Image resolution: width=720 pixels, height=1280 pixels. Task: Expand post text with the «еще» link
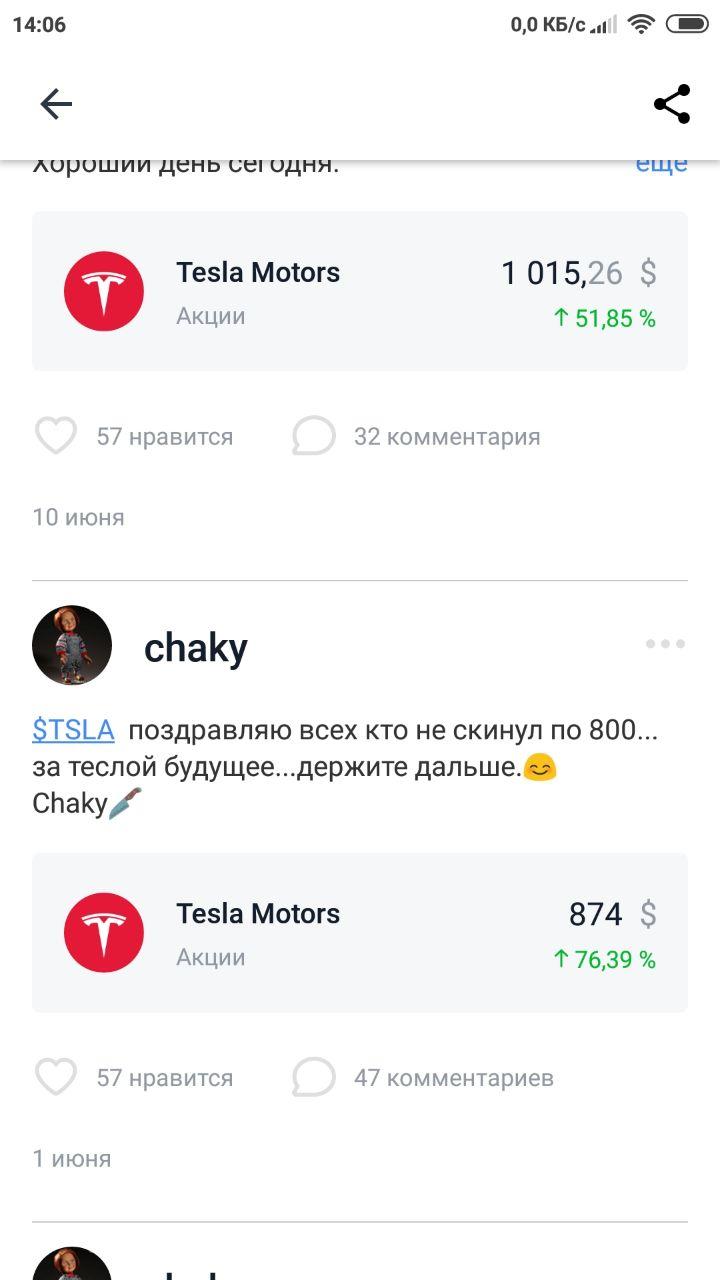point(661,165)
